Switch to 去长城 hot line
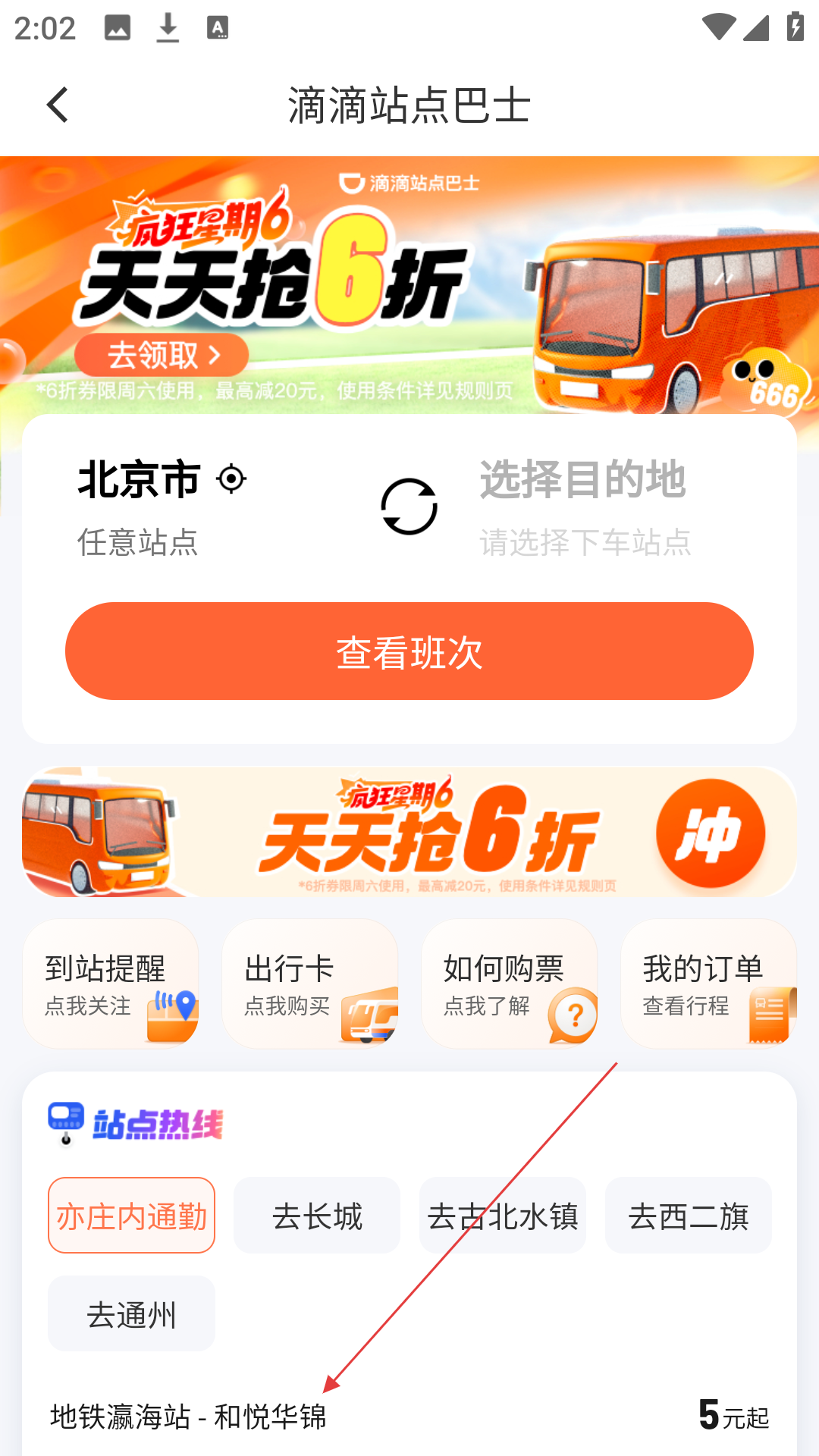Image resolution: width=819 pixels, height=1456 pixels. click(x=317, y=1216)
